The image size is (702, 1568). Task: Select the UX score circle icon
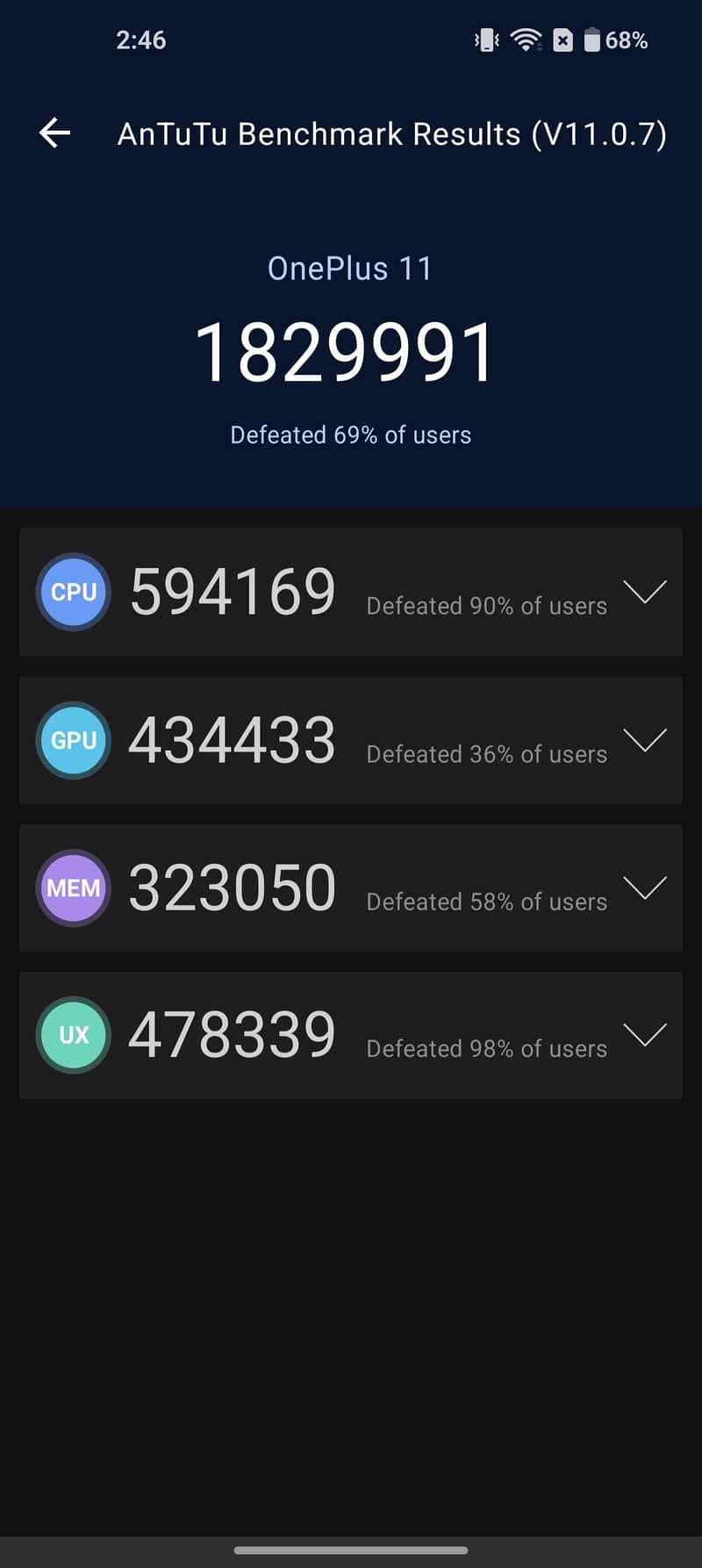click(73, 1035)
